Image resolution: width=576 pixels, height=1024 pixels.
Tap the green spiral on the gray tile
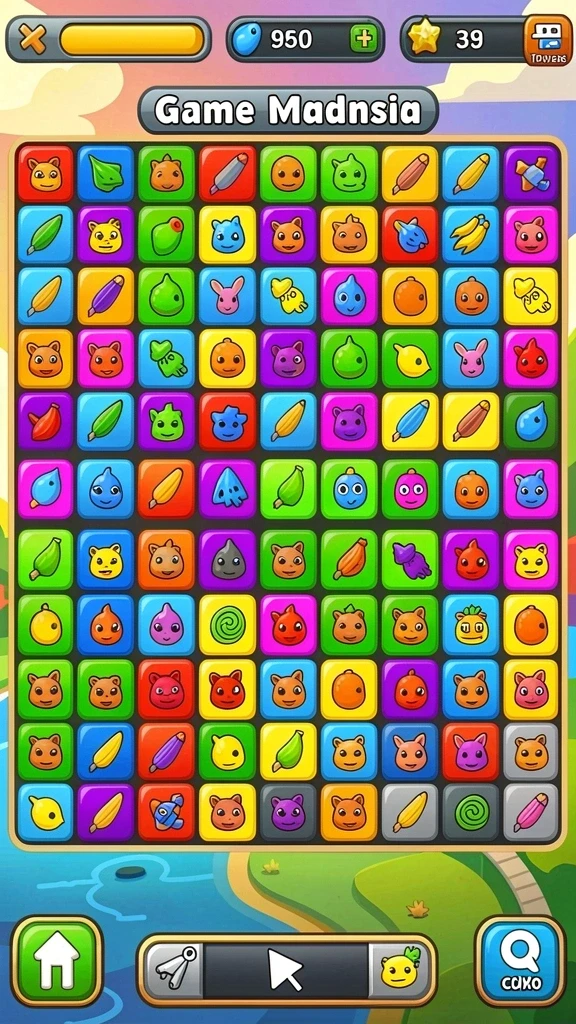tap(471, 812)
